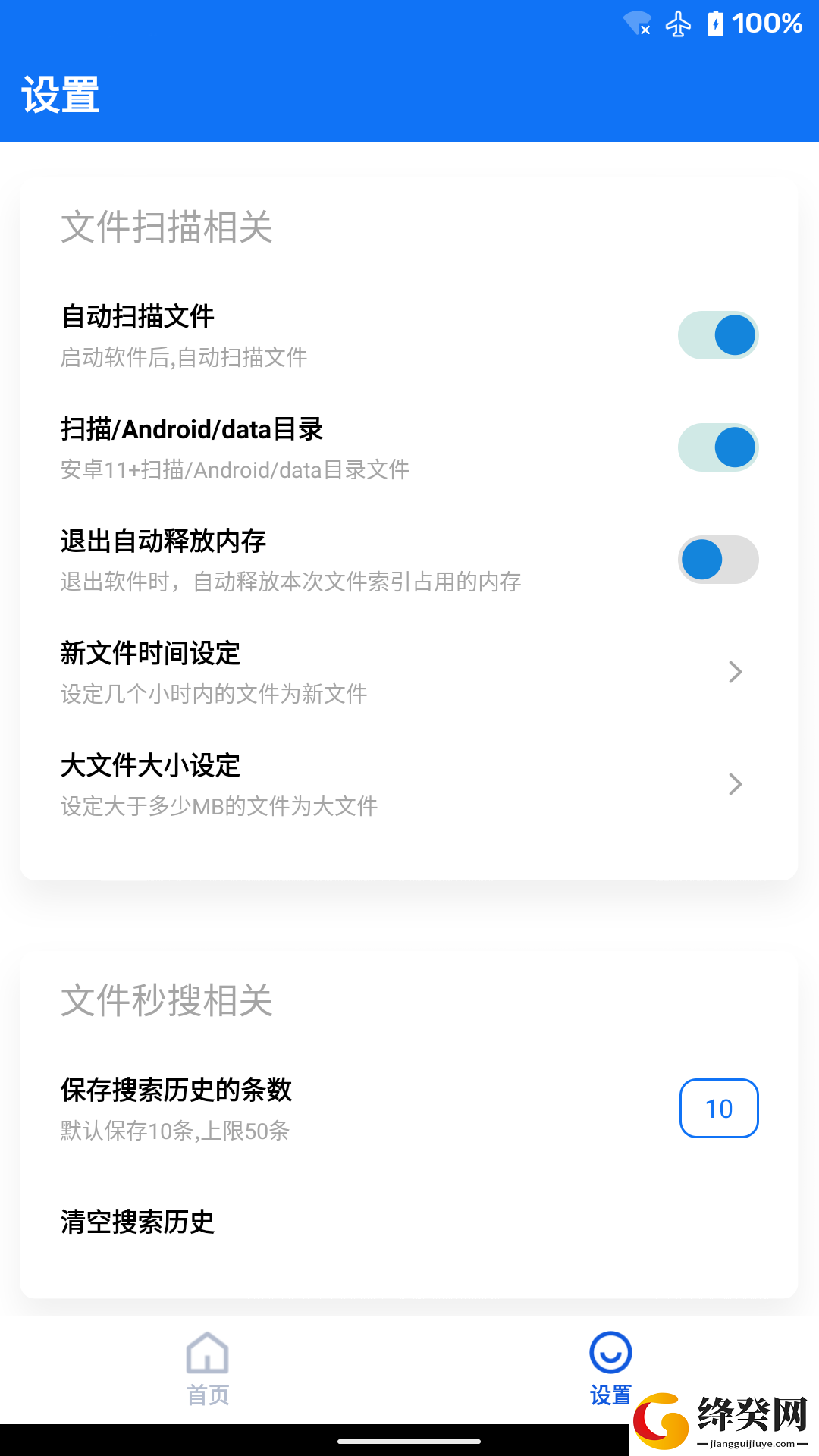Edit the search history count field showing 10
Viewport: 819px width, 1456px height.
[719, 1109]
